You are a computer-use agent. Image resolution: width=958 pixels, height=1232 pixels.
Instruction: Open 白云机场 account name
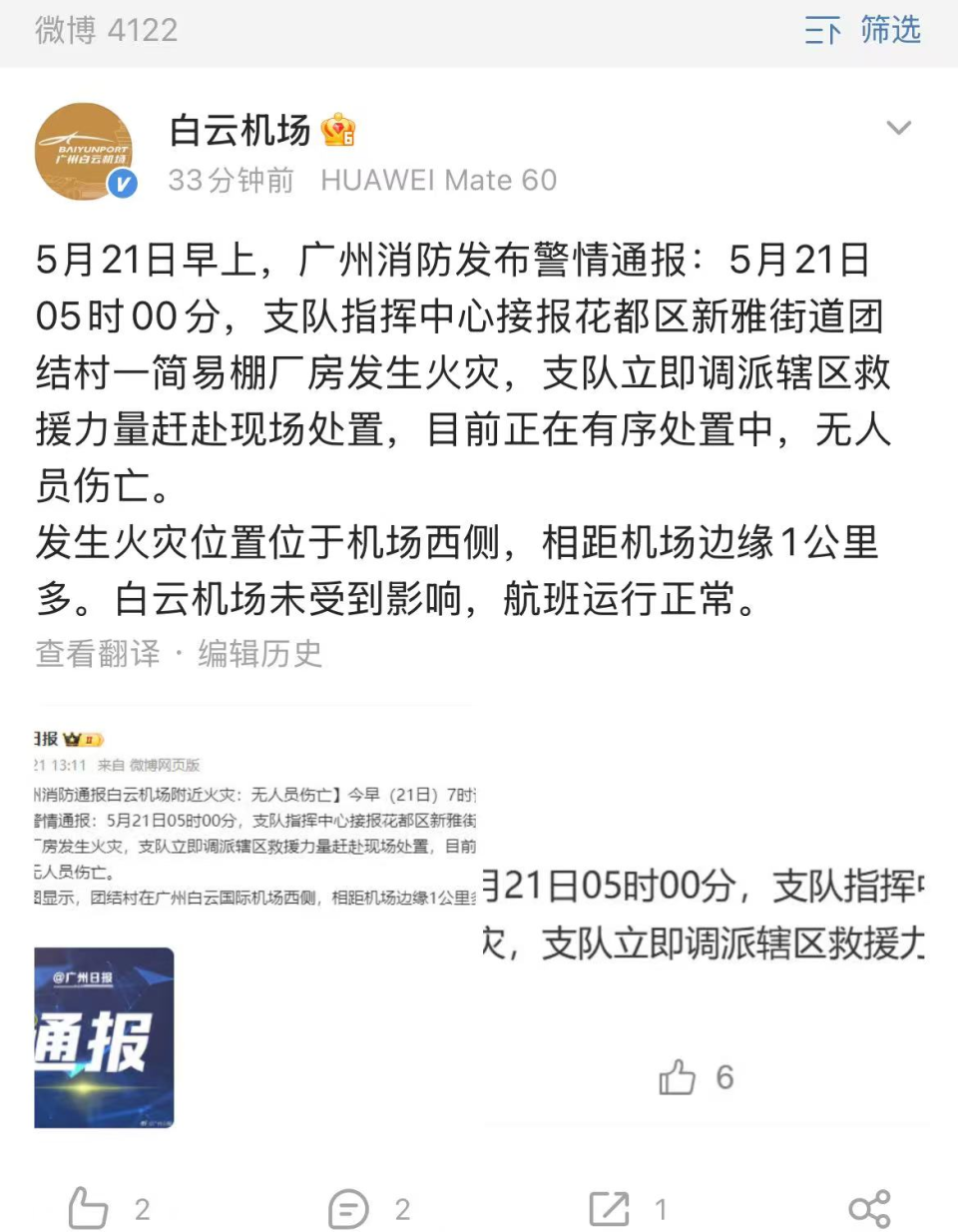[x=240, y=130]
